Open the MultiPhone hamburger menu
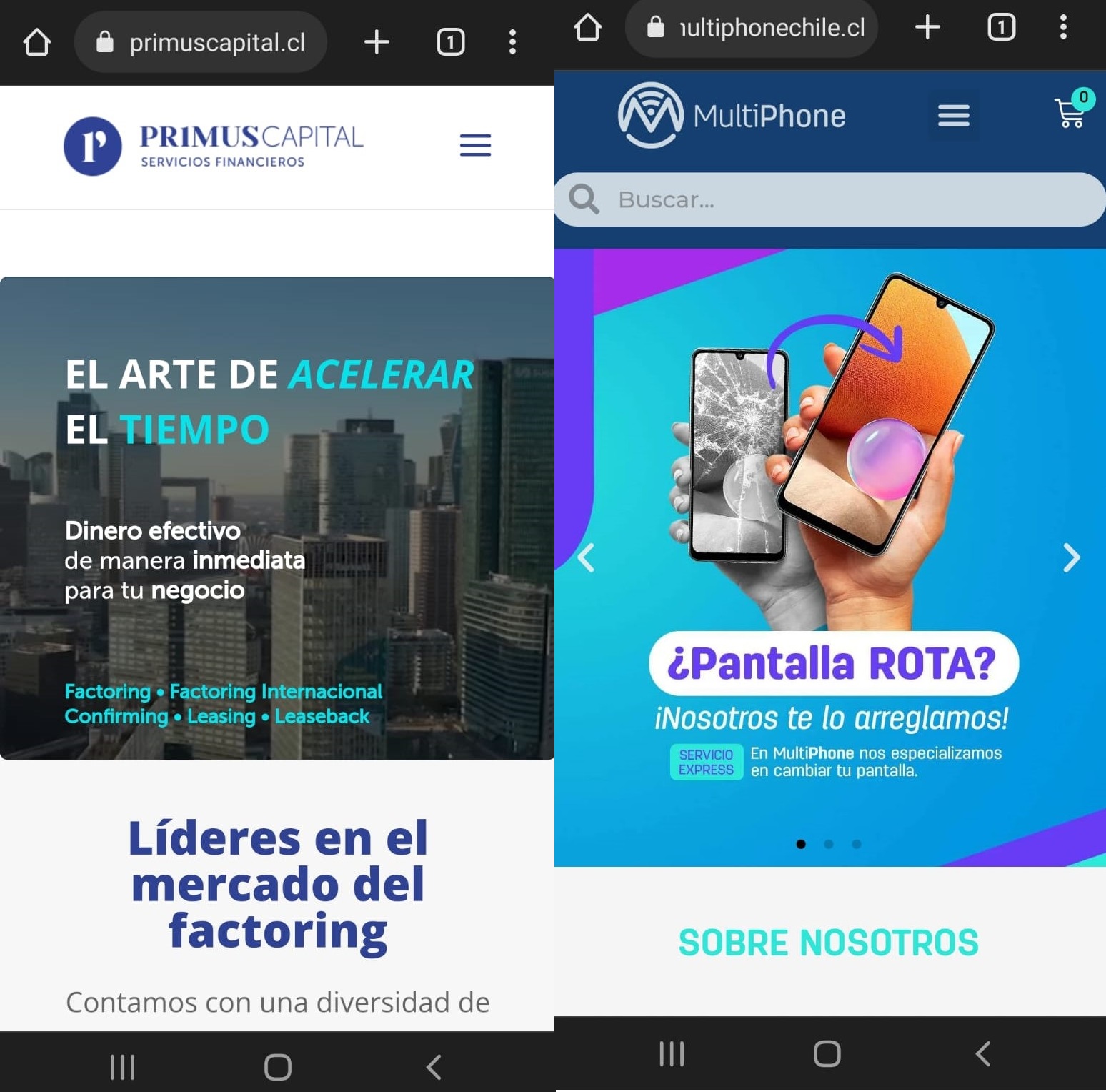Viewport: 1106px width, 1092px height. (x=953, y=115)
